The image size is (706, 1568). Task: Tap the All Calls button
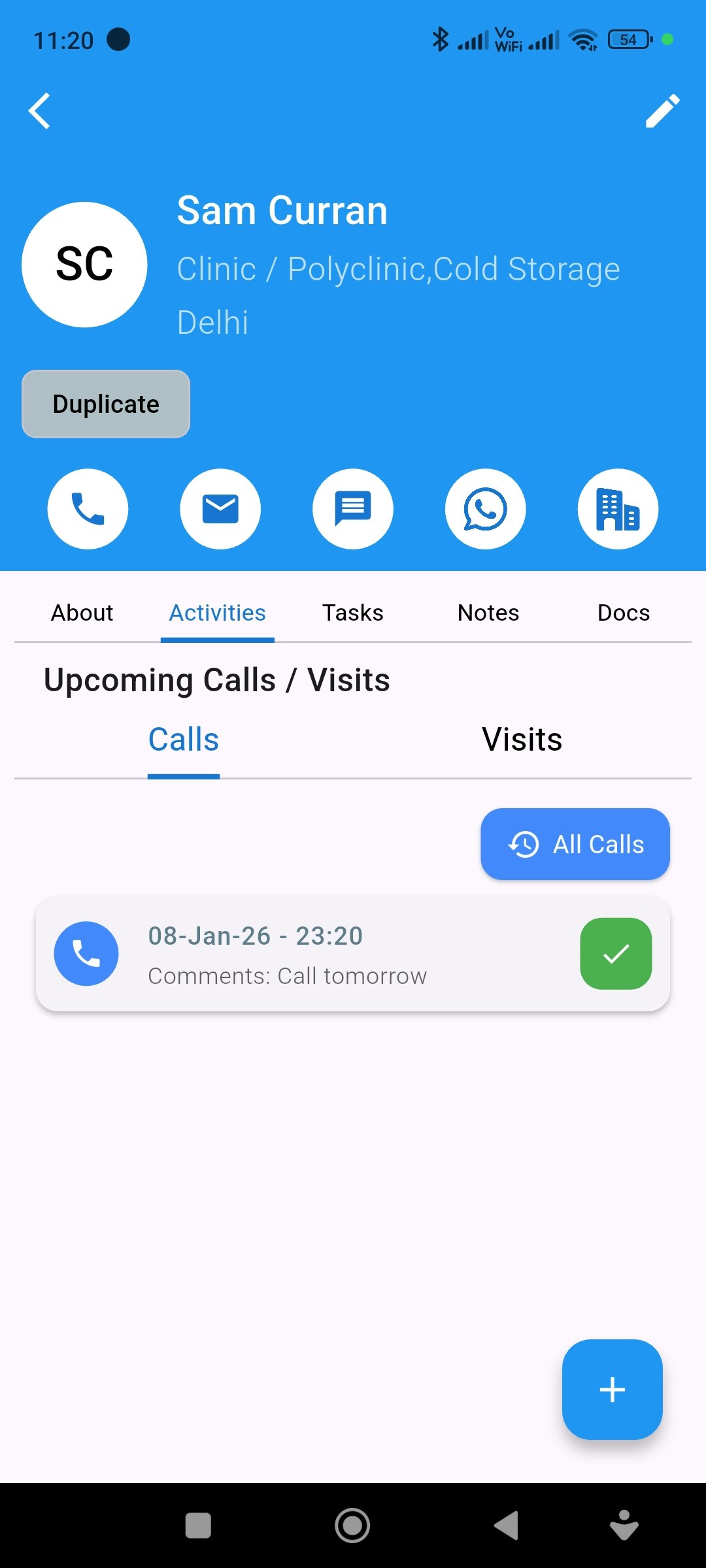coord(575,843)
